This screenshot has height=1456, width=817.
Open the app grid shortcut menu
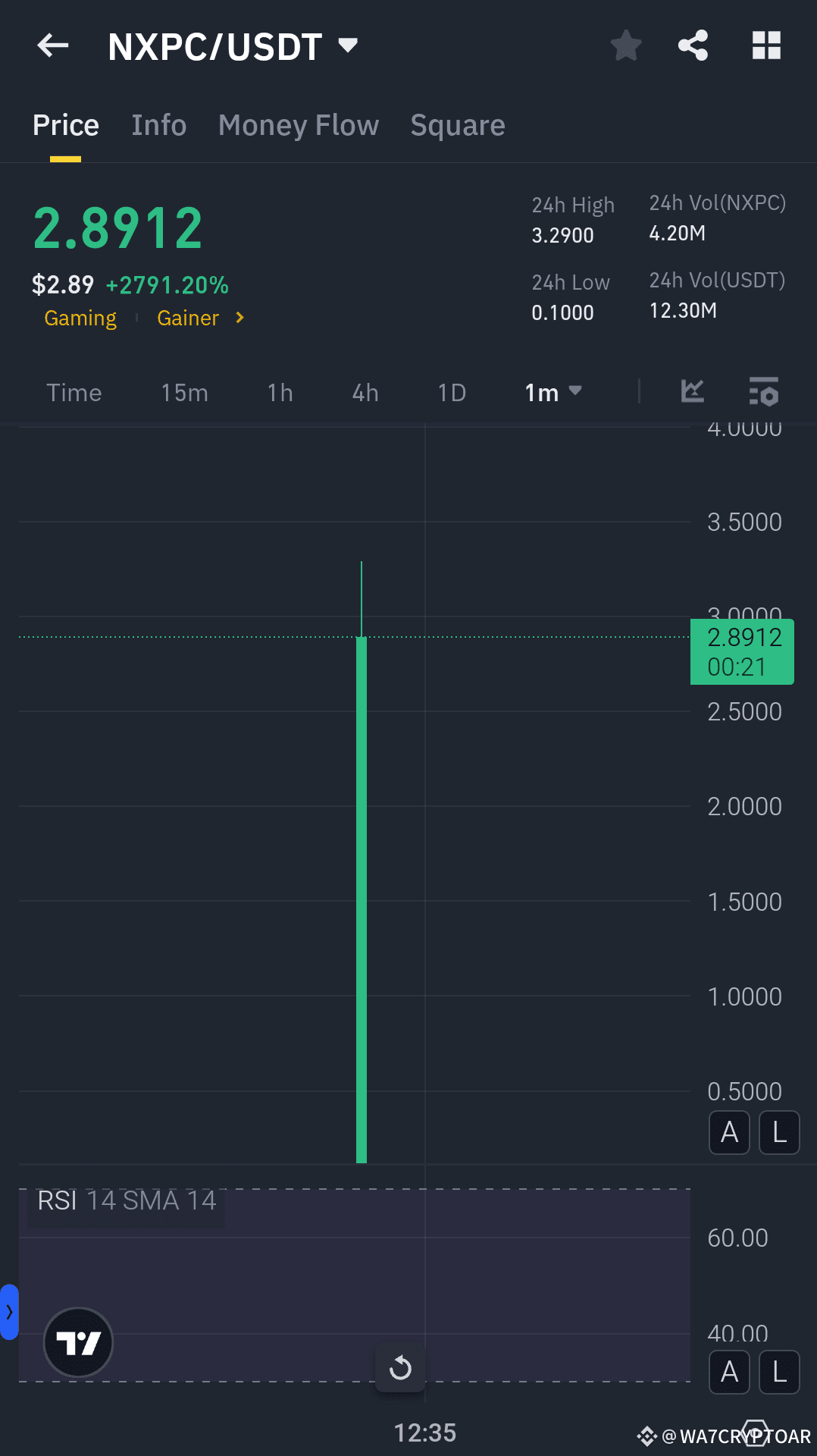(765, 45)
